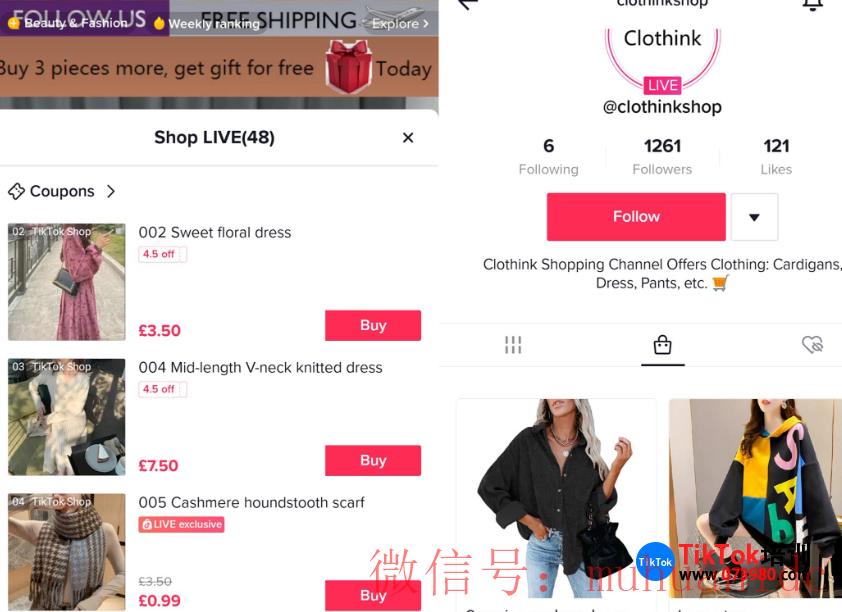Switch to the liked videos tab

click(811, 345)
